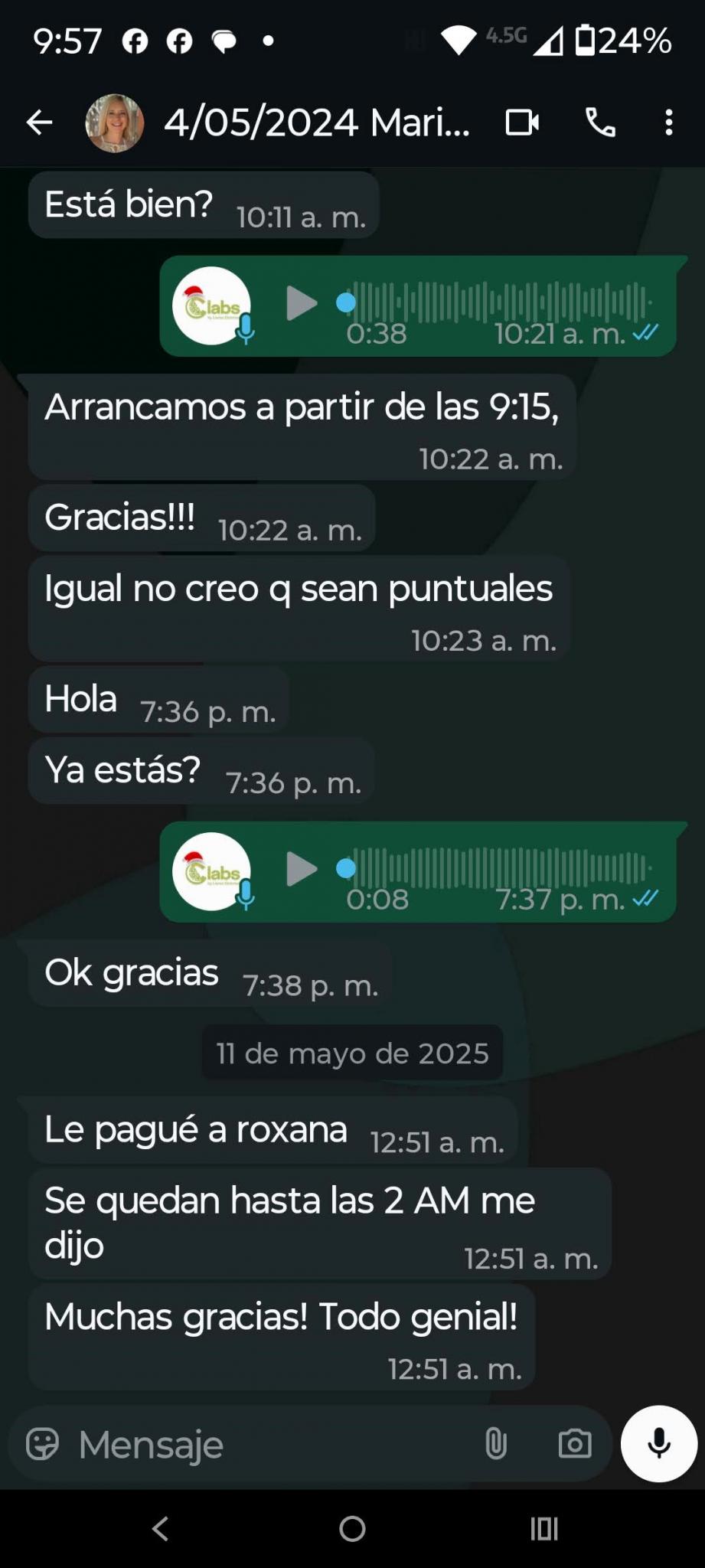Open contact info for 4/05/2024 Mari…
This screenshot has width=705, height=1568.
tap(317, 122)
